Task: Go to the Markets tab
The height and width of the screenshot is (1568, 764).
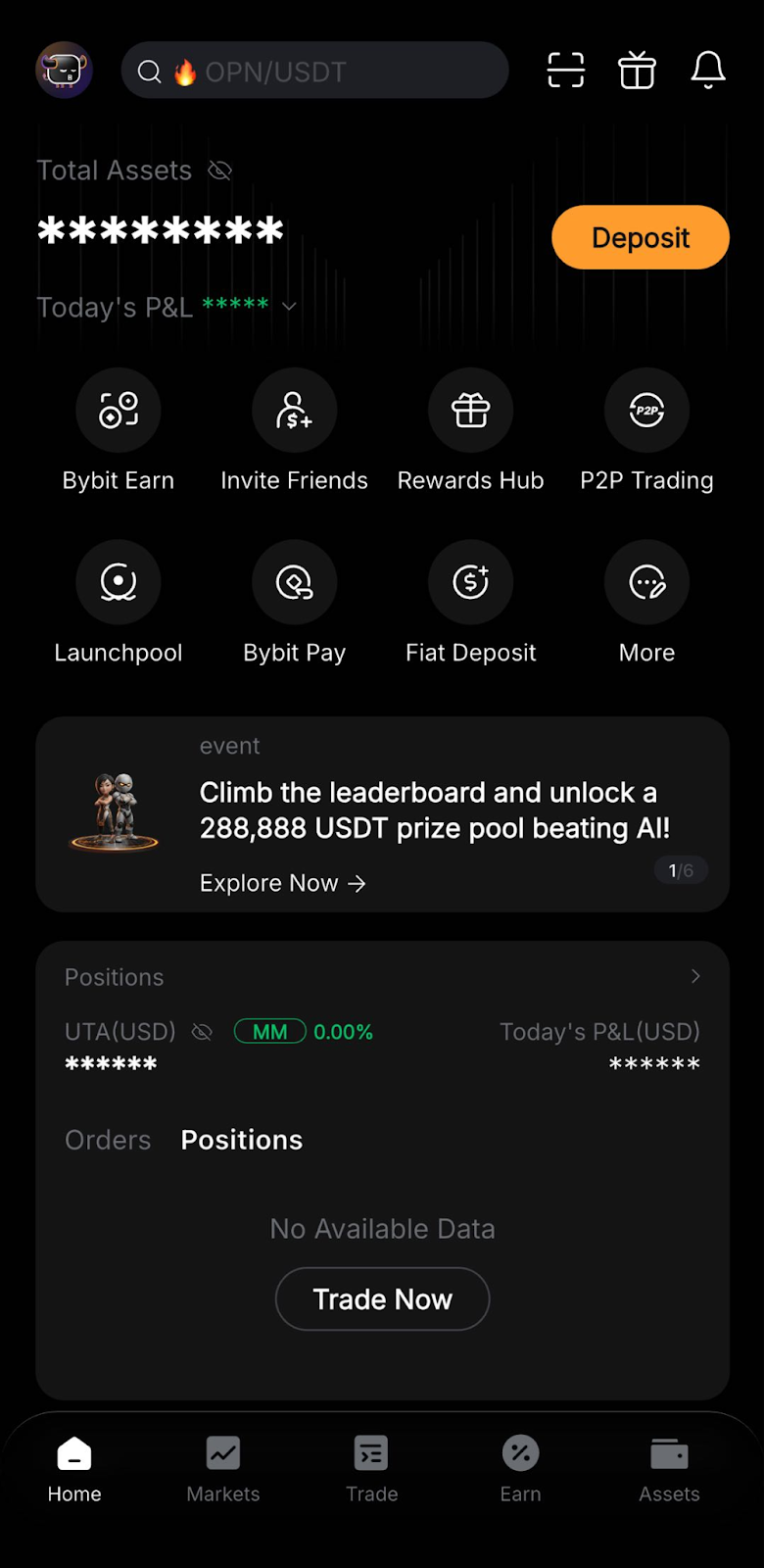Action: pyautogui.click(x=223, y=1468)
